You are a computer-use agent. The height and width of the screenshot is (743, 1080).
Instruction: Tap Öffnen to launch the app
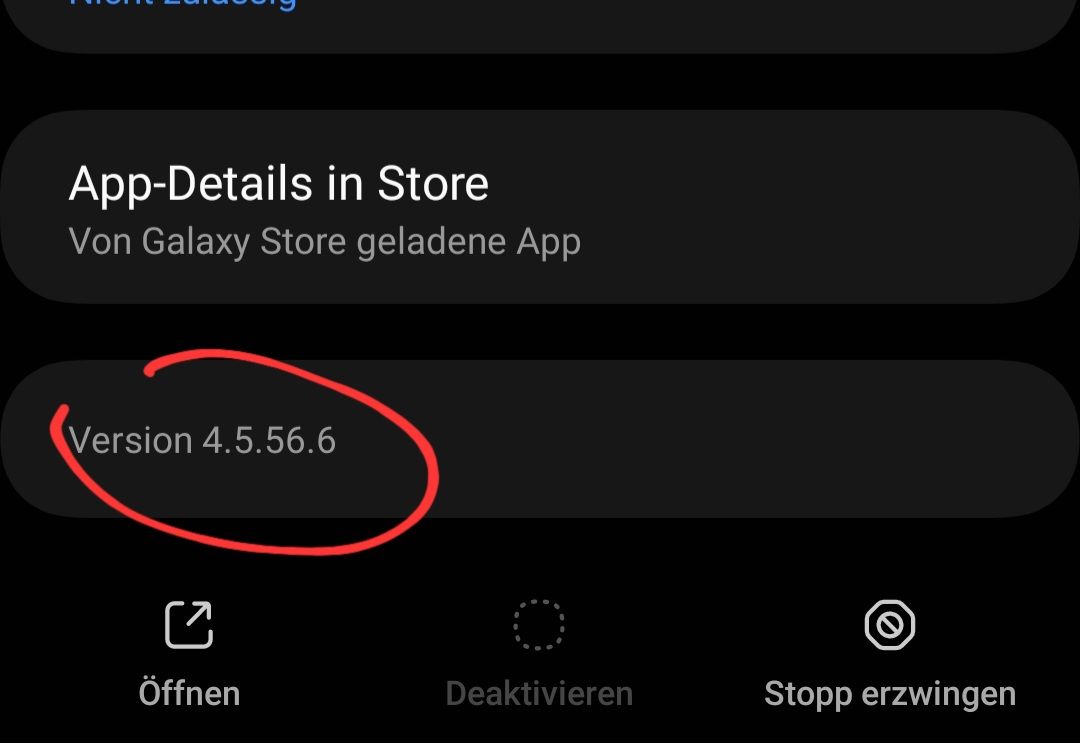click(x=189, y=653)
